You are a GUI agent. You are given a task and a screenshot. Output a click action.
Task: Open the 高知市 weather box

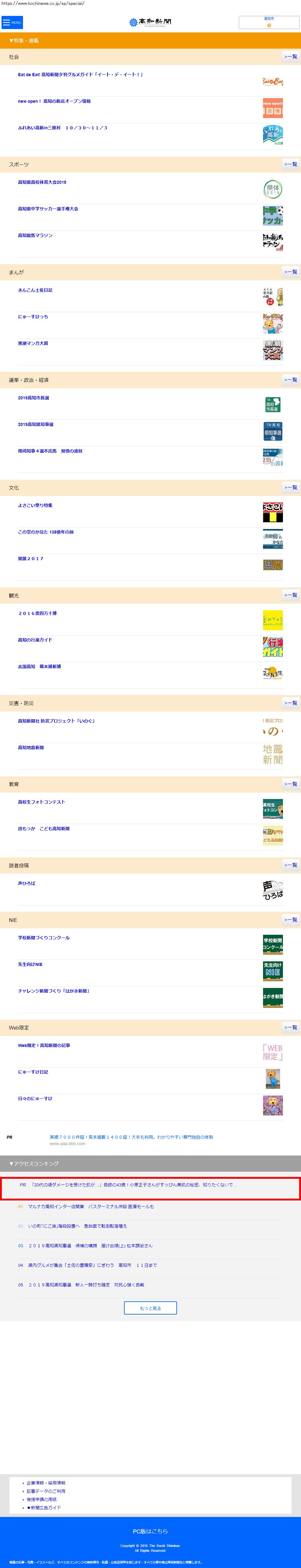tap(269, 22)
